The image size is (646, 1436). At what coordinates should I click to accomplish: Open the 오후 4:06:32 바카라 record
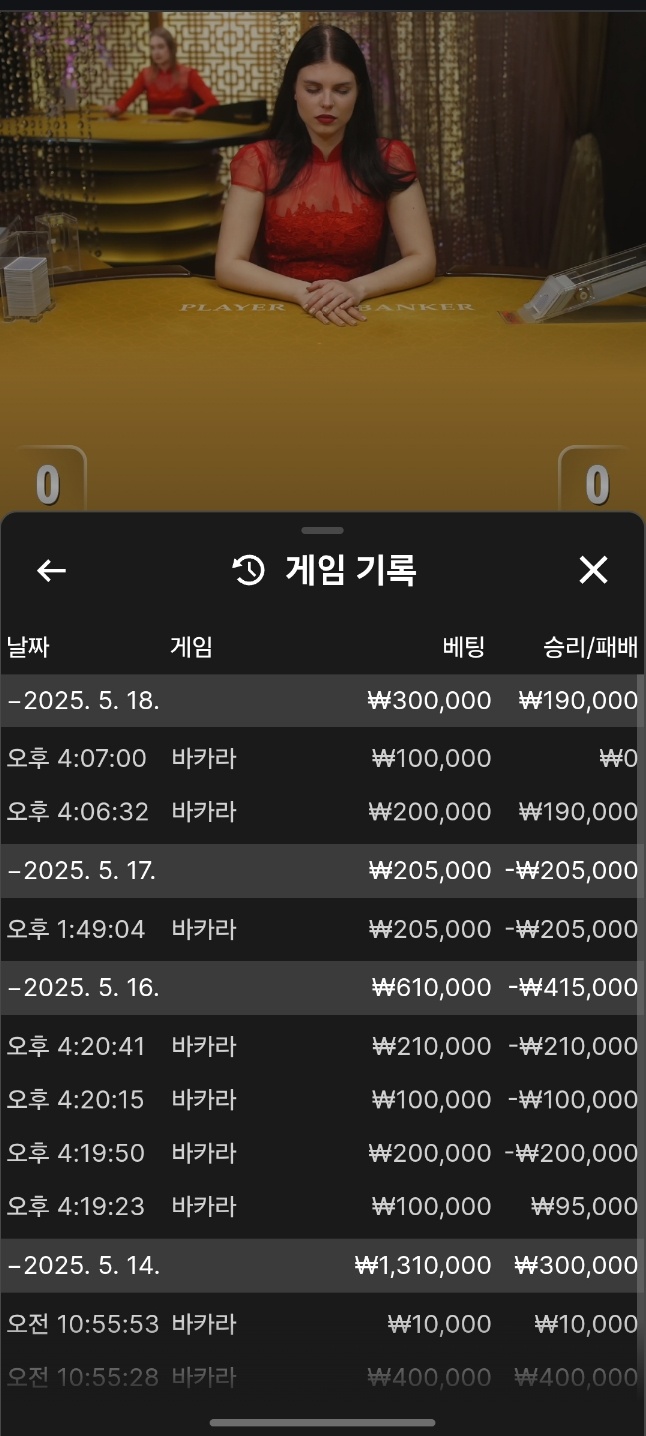pos(320,811)
